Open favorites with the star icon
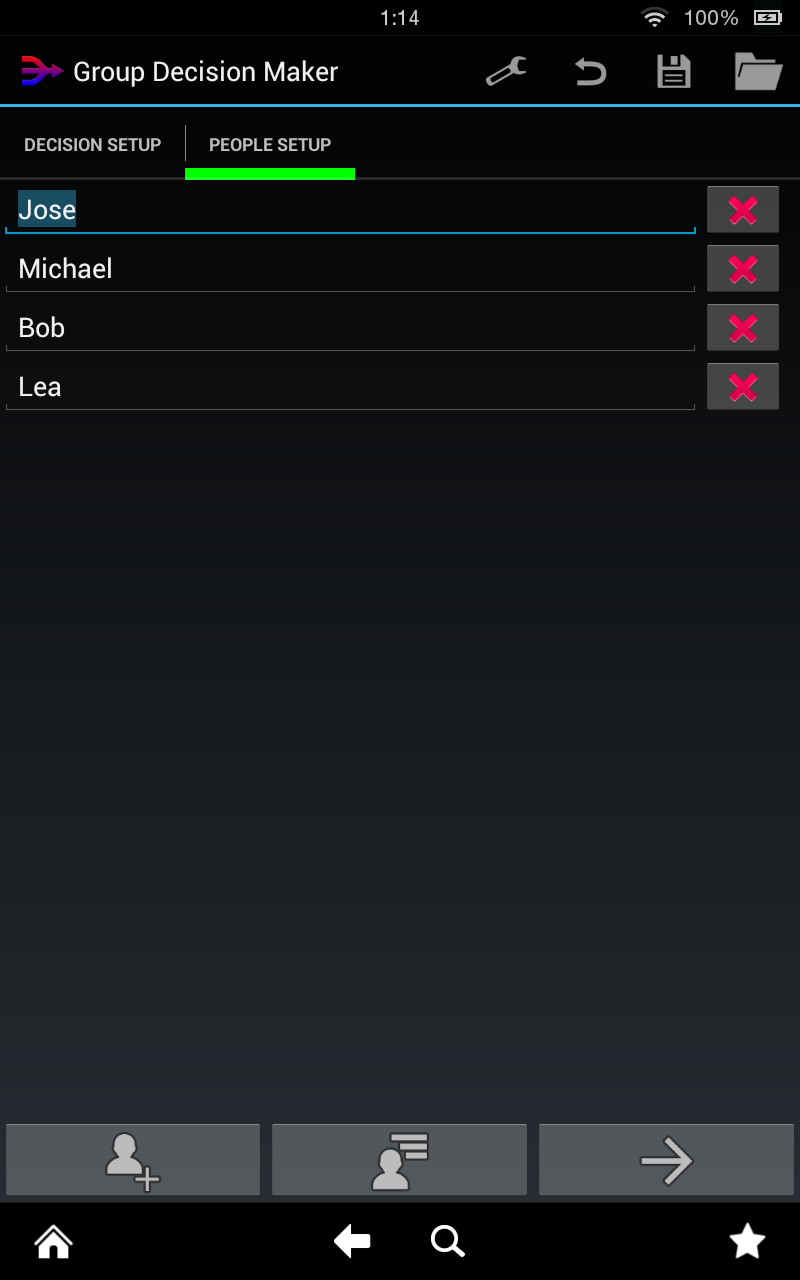800x1280 pixels. tap(747, 1242)
